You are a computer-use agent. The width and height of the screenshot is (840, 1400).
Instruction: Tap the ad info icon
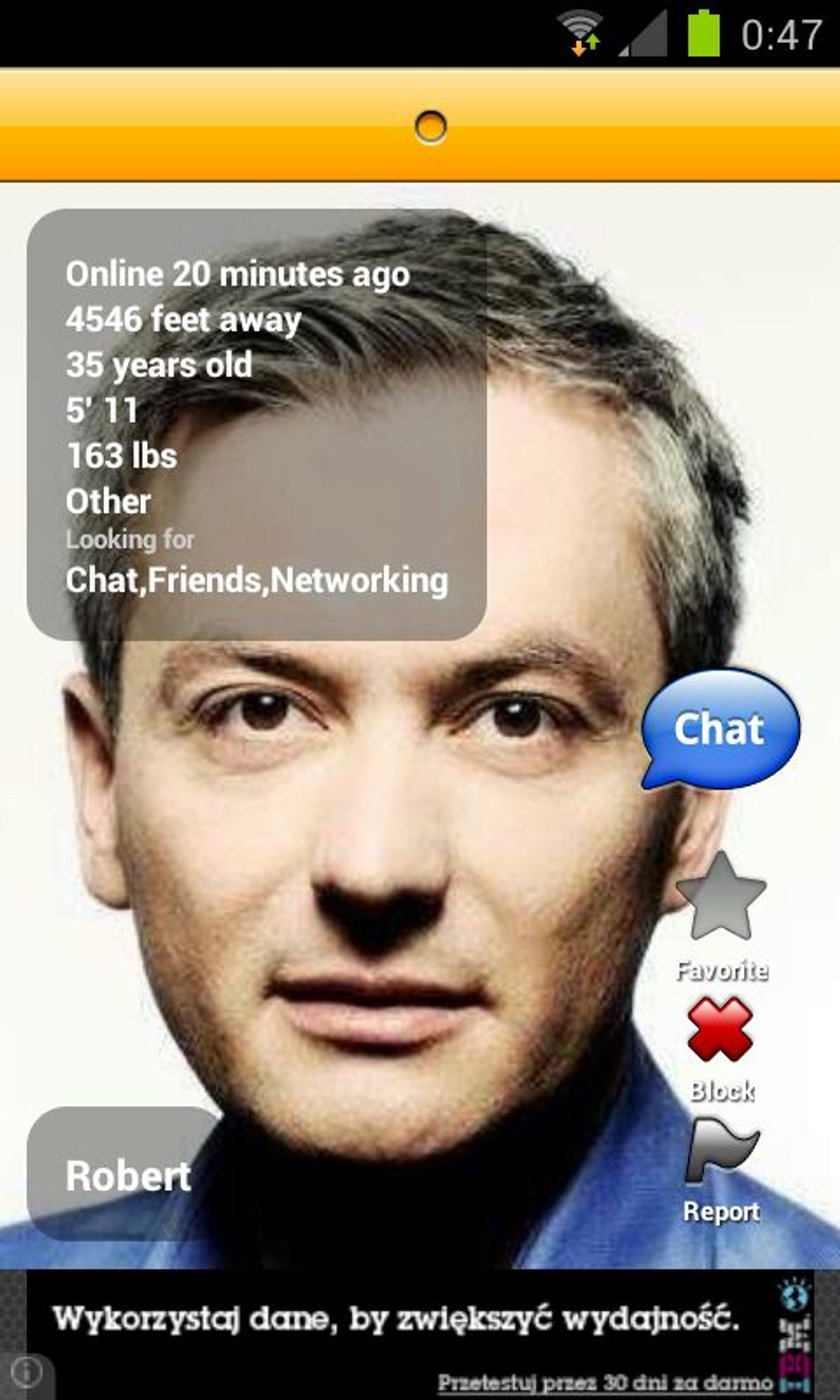point(25,1373)
